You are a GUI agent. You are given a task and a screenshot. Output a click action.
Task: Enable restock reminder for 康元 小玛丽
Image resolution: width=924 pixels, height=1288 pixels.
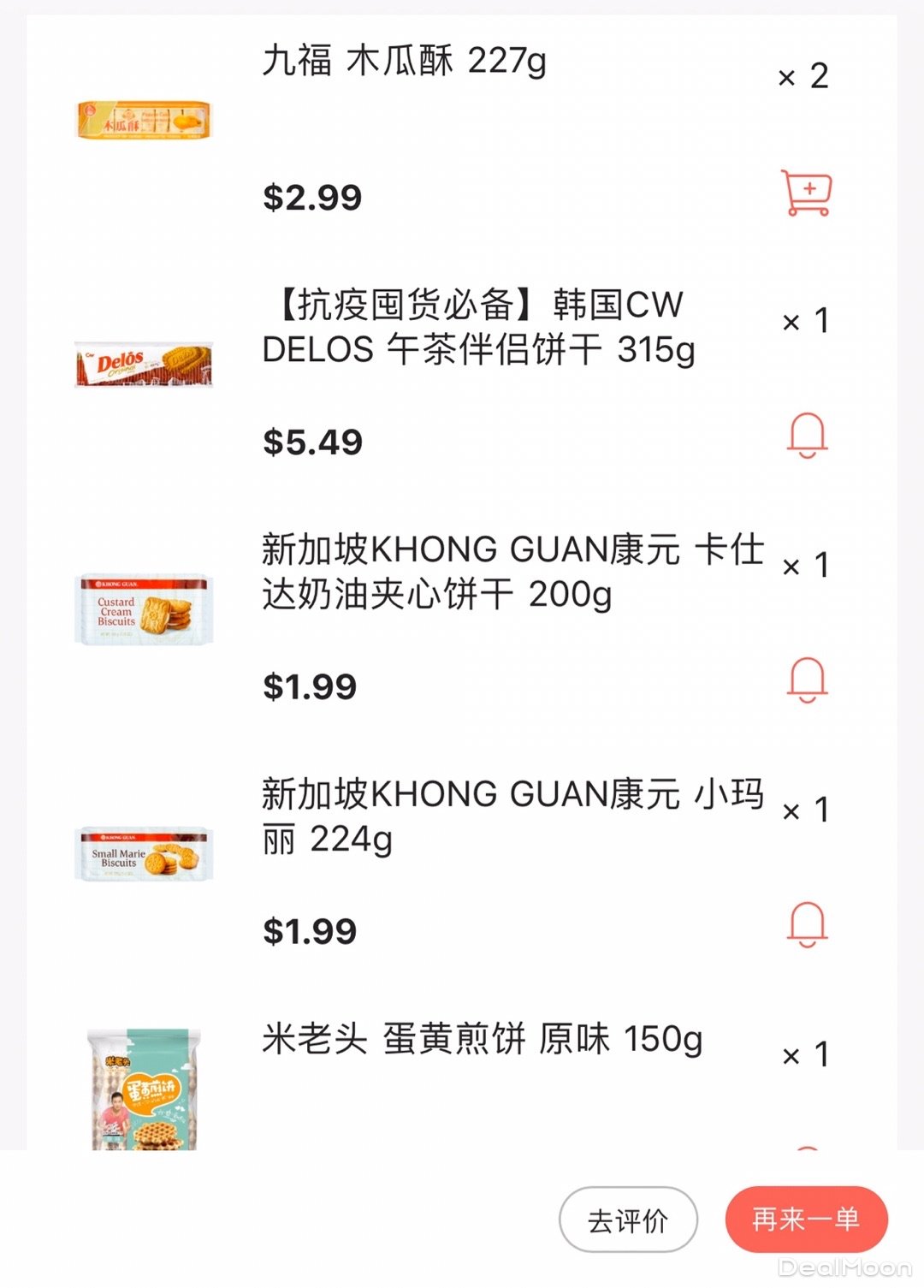pyautogui.click(x=807, y=925)
